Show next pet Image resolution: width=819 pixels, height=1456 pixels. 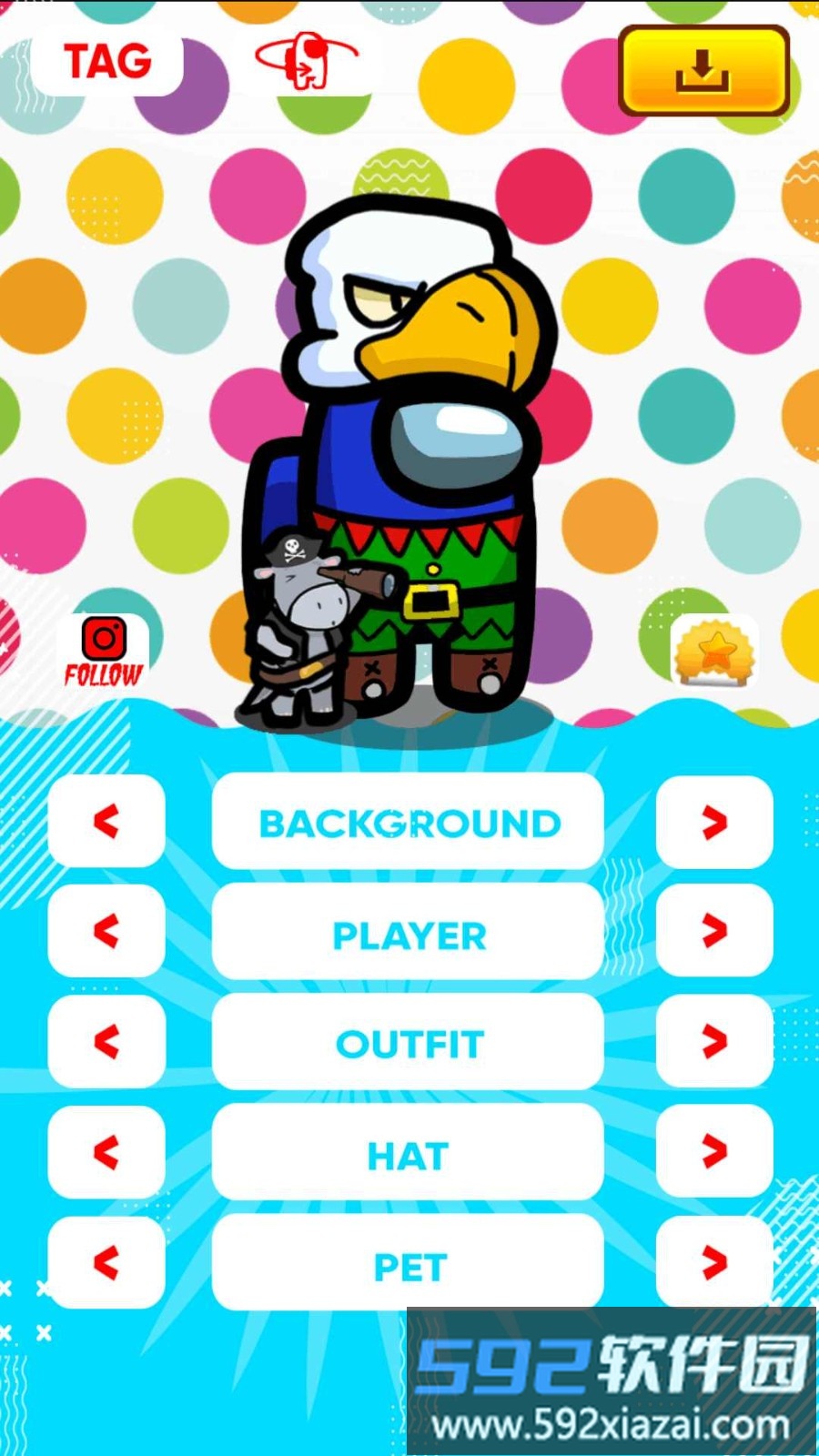[714, 1263]
